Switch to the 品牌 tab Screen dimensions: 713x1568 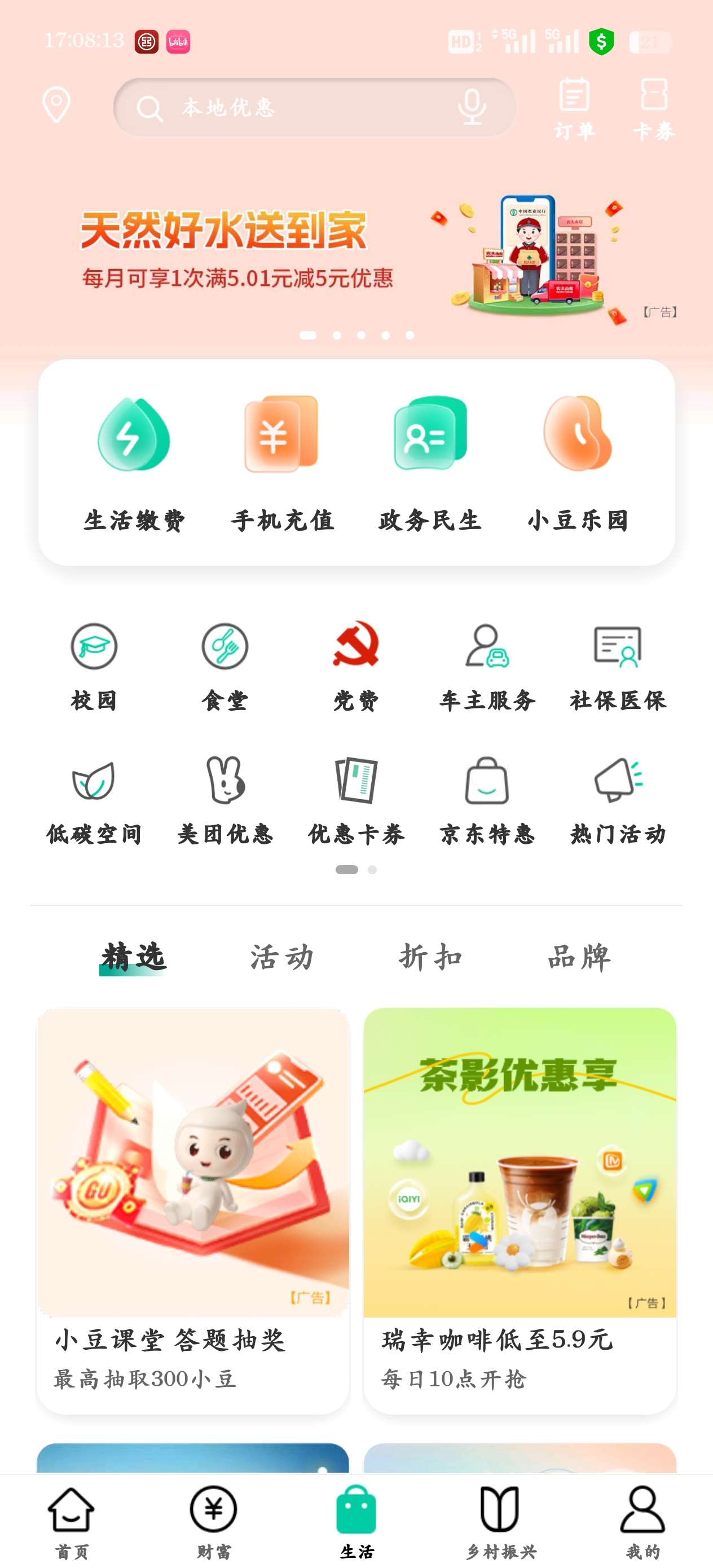(x=578, y=957)
